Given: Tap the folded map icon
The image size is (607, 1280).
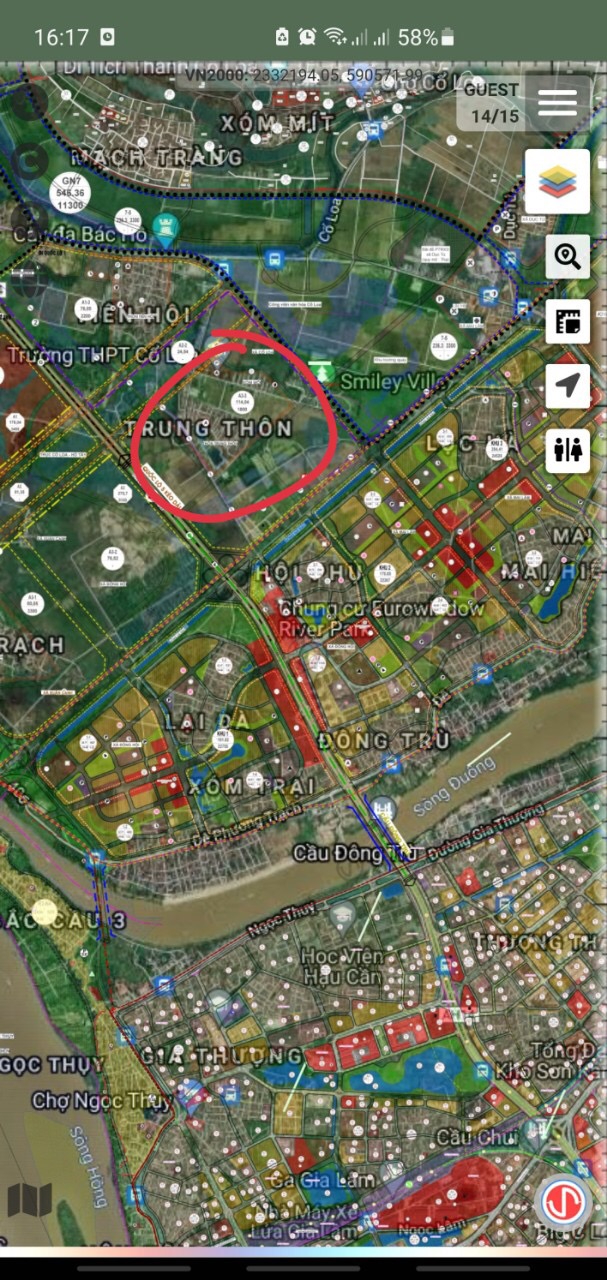Looking at the screenshot, I should pyautogui.click(x=29, y=1200).
